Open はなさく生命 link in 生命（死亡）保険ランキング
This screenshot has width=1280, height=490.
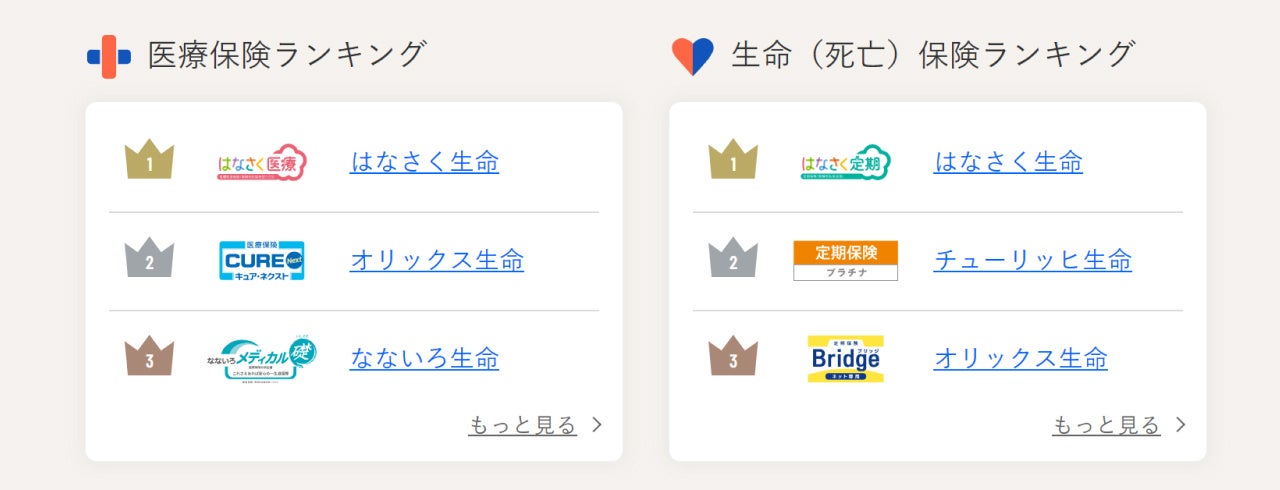pos(1008,161)
